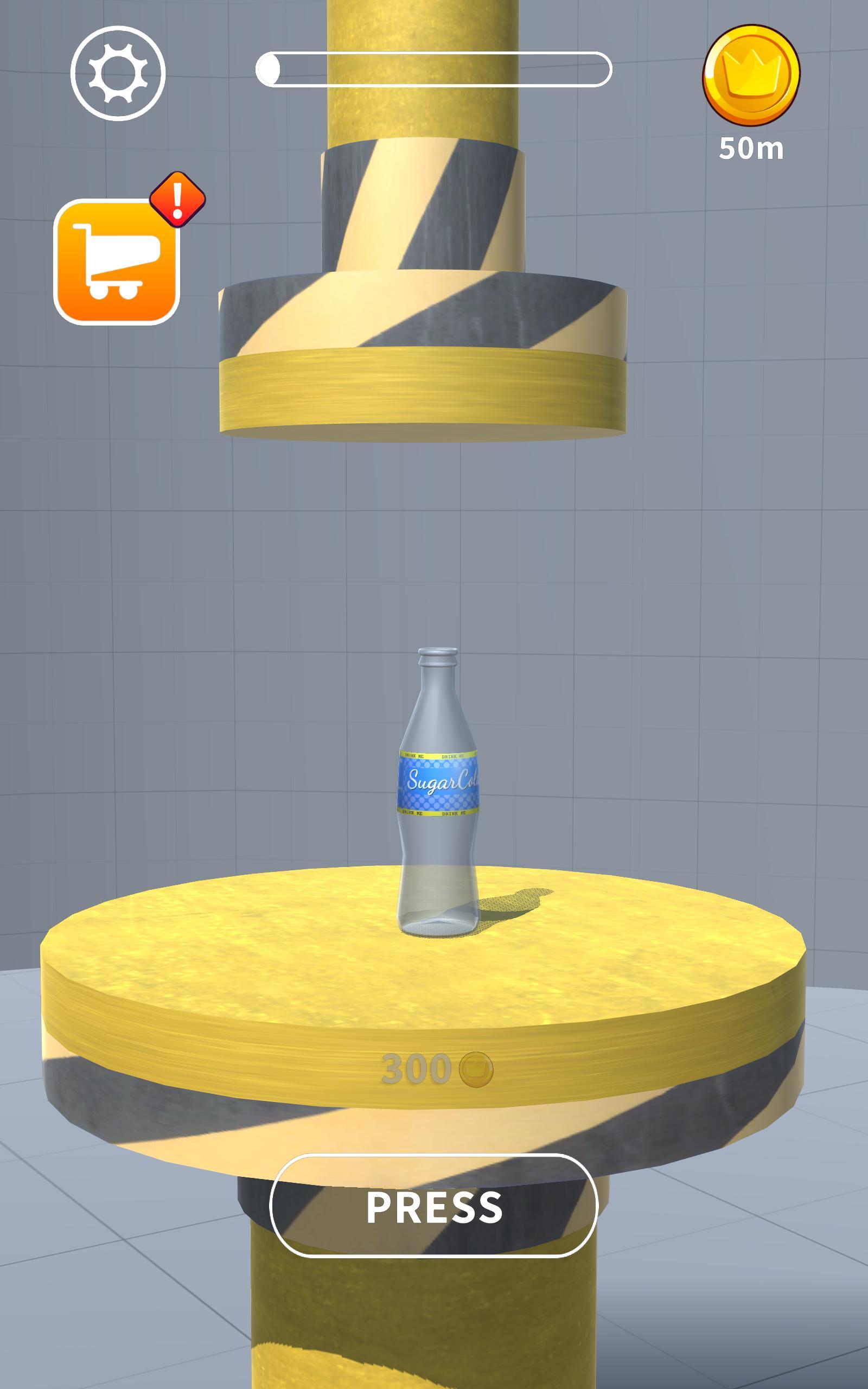Tap the gold crown coin
This screenshot has height=1389, width=868.
(751, 75)
